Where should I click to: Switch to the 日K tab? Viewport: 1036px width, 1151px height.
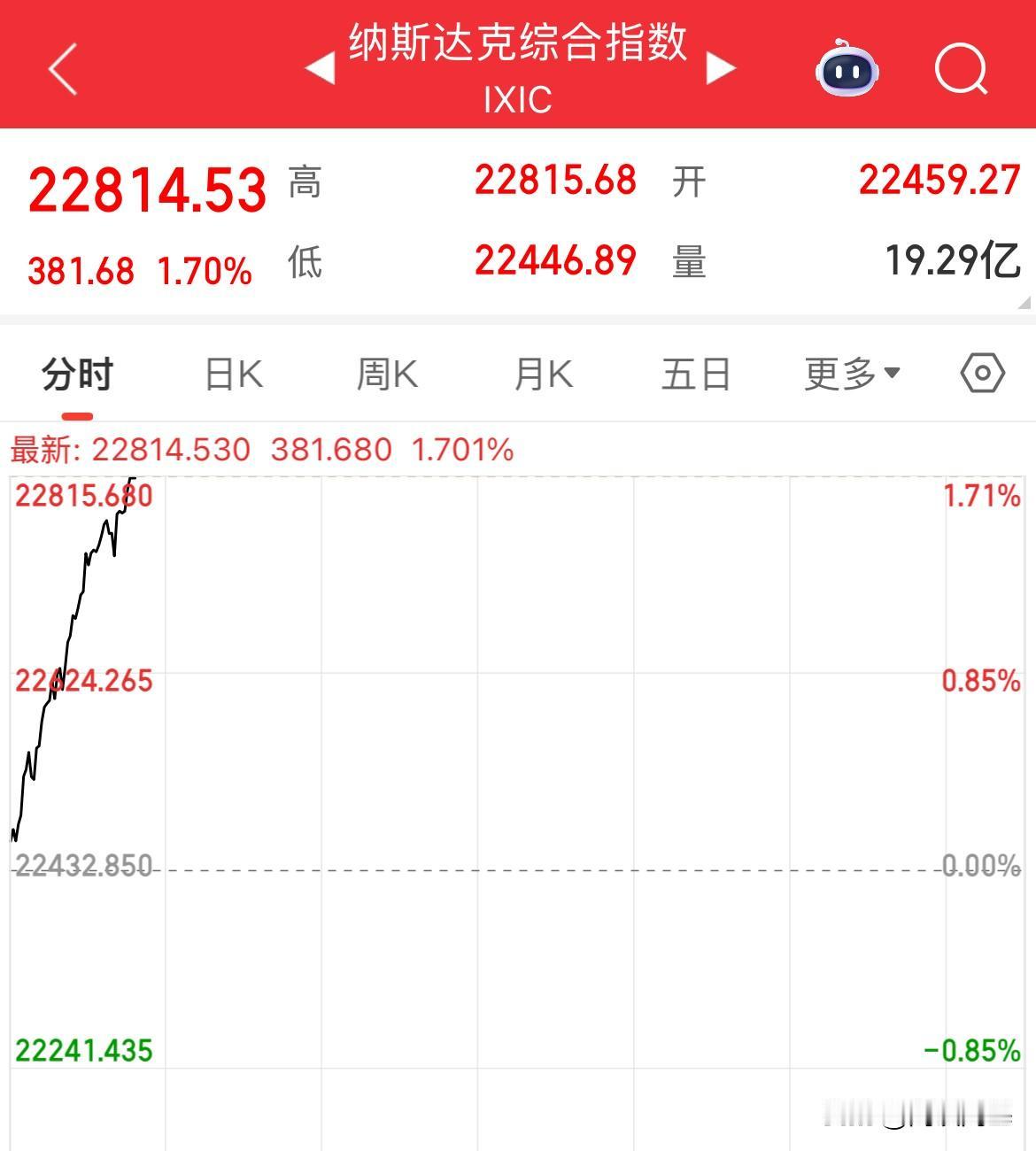[x=233, y=374]
